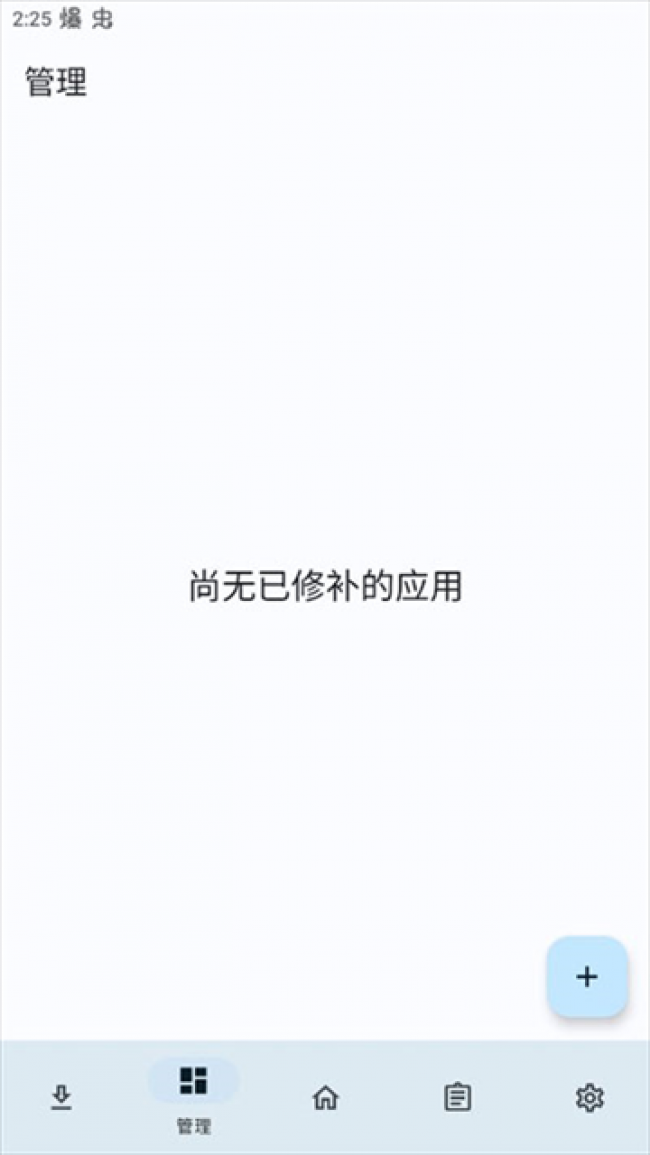Open the logs clipboard tab
The height and width of the screenshot is (1155, 650).
coord(457,1098)
